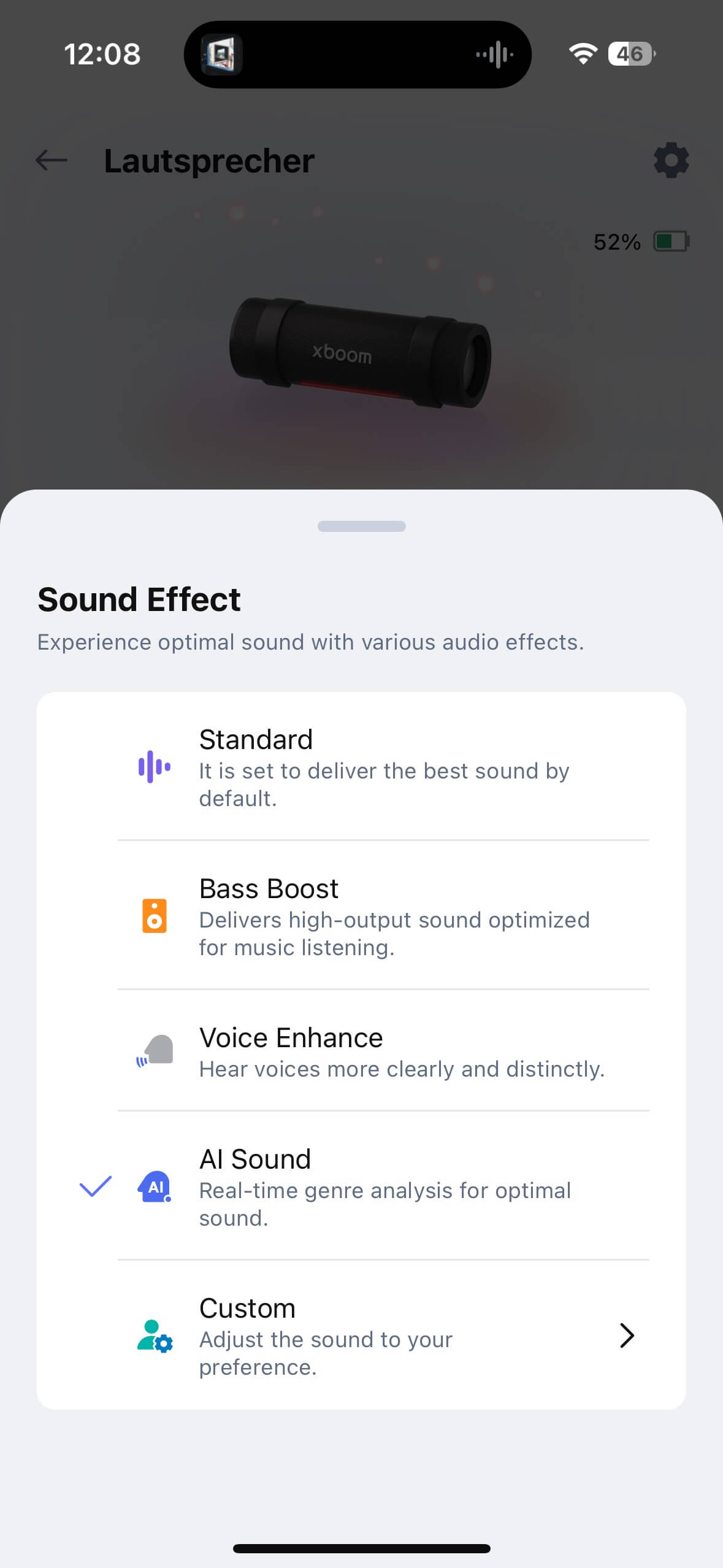Image resolution: width=723 pixels, height=1568 pixels.
Task: Go back from Lautsprecher screen
Action: pyautogui.click(x=52, y=161)
